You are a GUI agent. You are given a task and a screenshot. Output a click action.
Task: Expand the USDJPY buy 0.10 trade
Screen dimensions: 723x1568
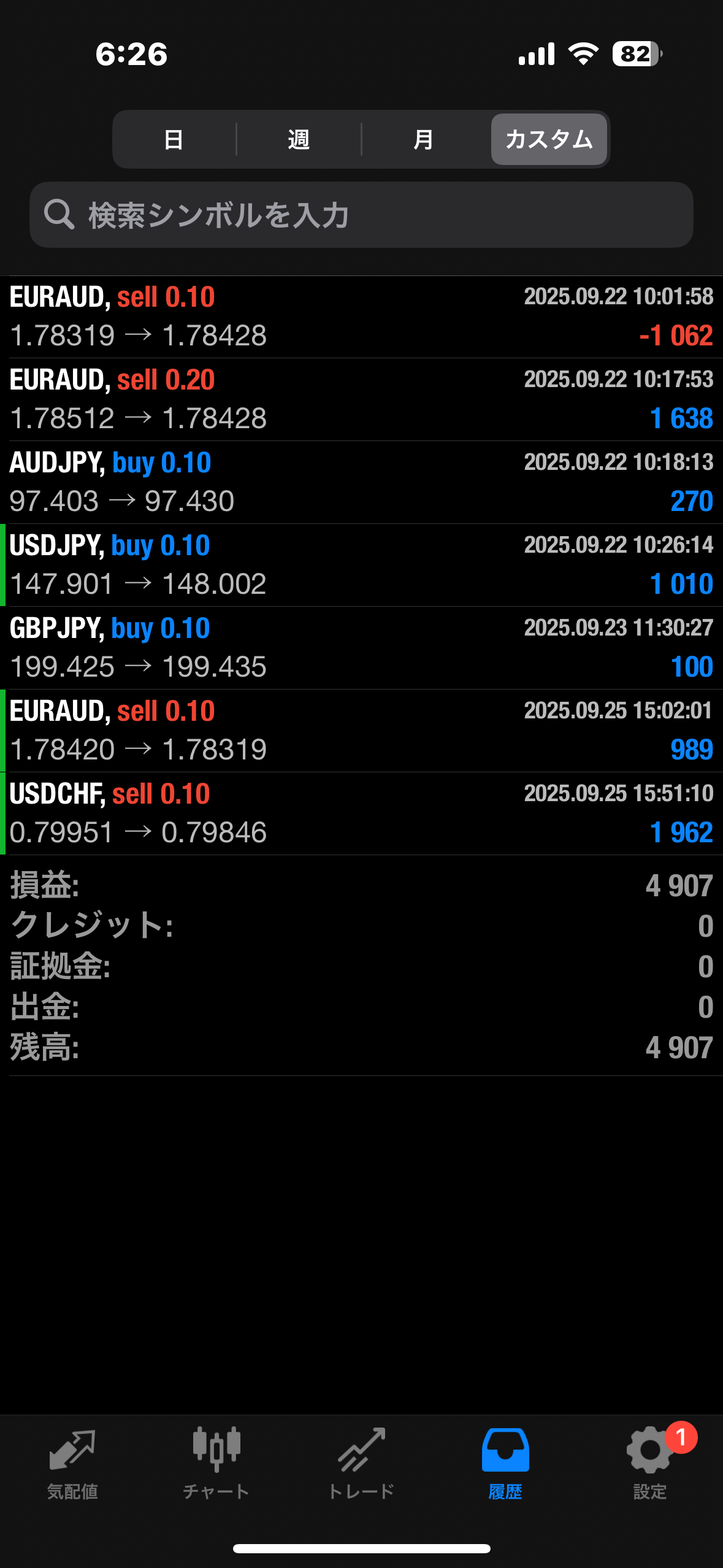click(x=361, y=565)
